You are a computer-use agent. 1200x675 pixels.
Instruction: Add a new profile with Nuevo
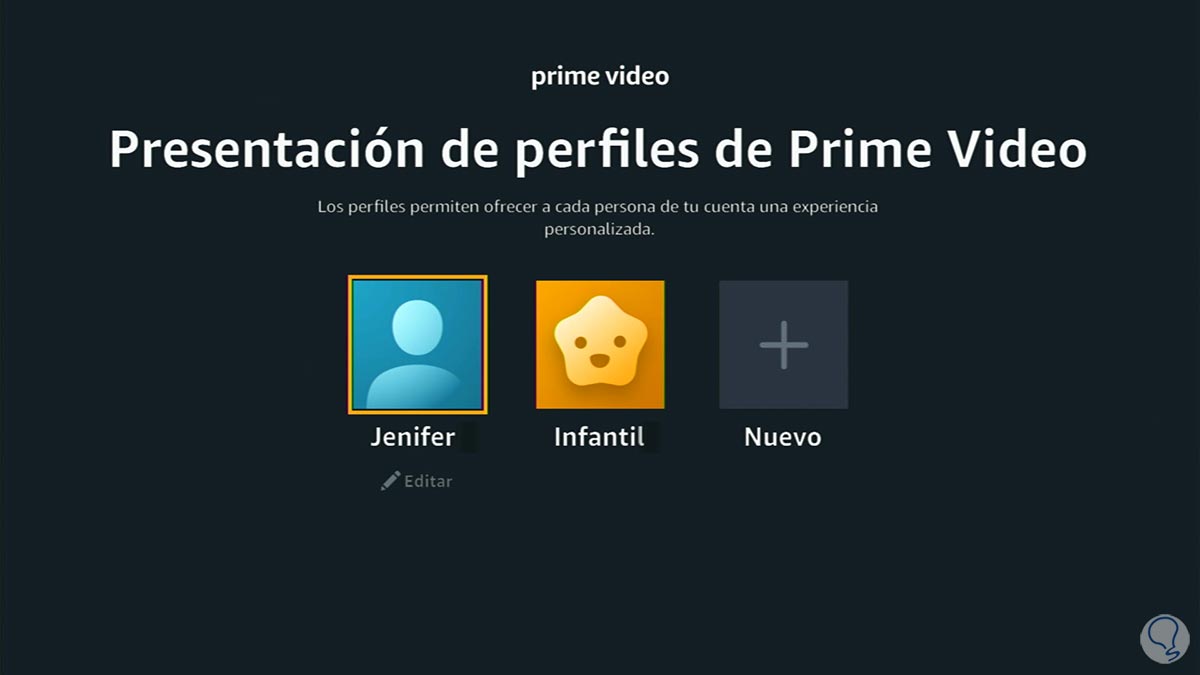click(x=783, y=345)
